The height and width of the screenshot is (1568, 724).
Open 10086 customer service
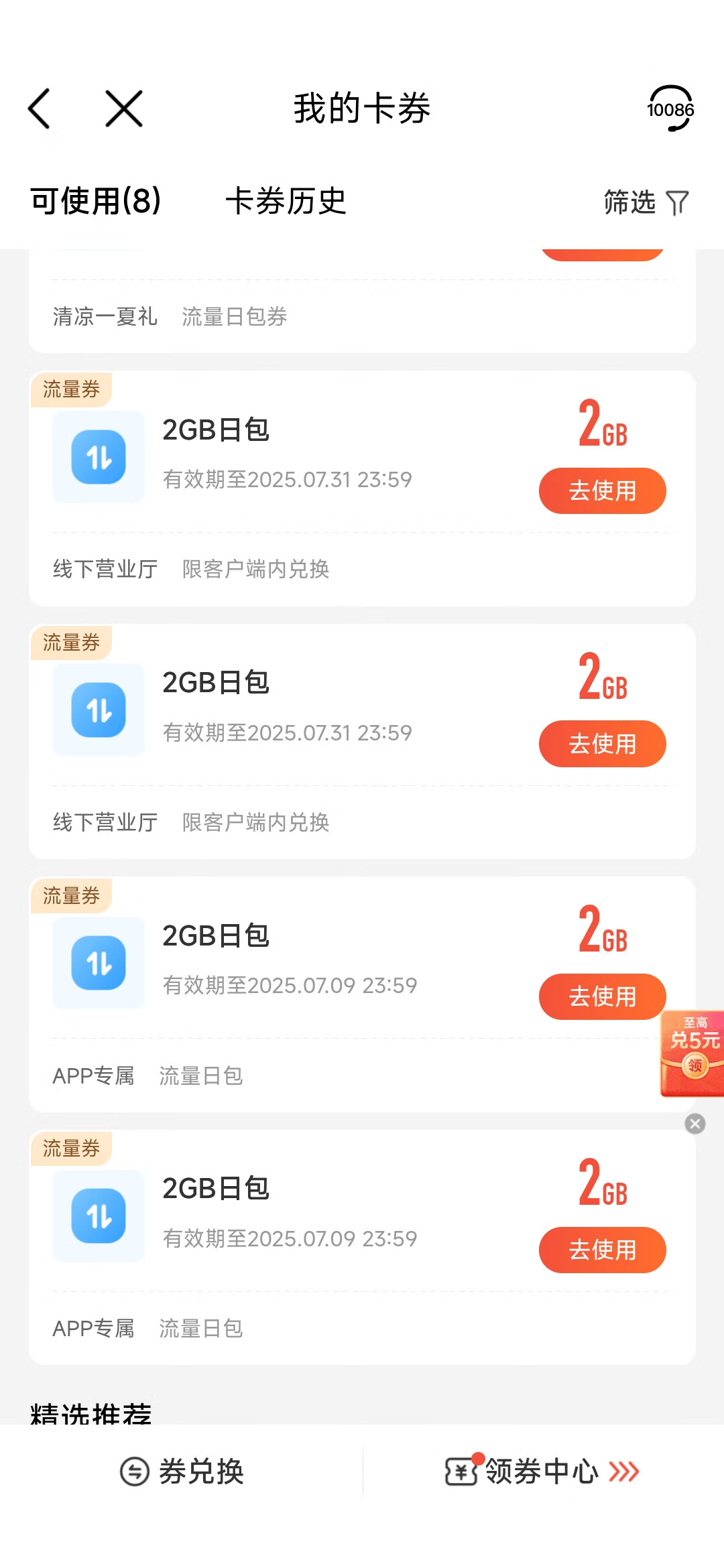tap(670, 109)
